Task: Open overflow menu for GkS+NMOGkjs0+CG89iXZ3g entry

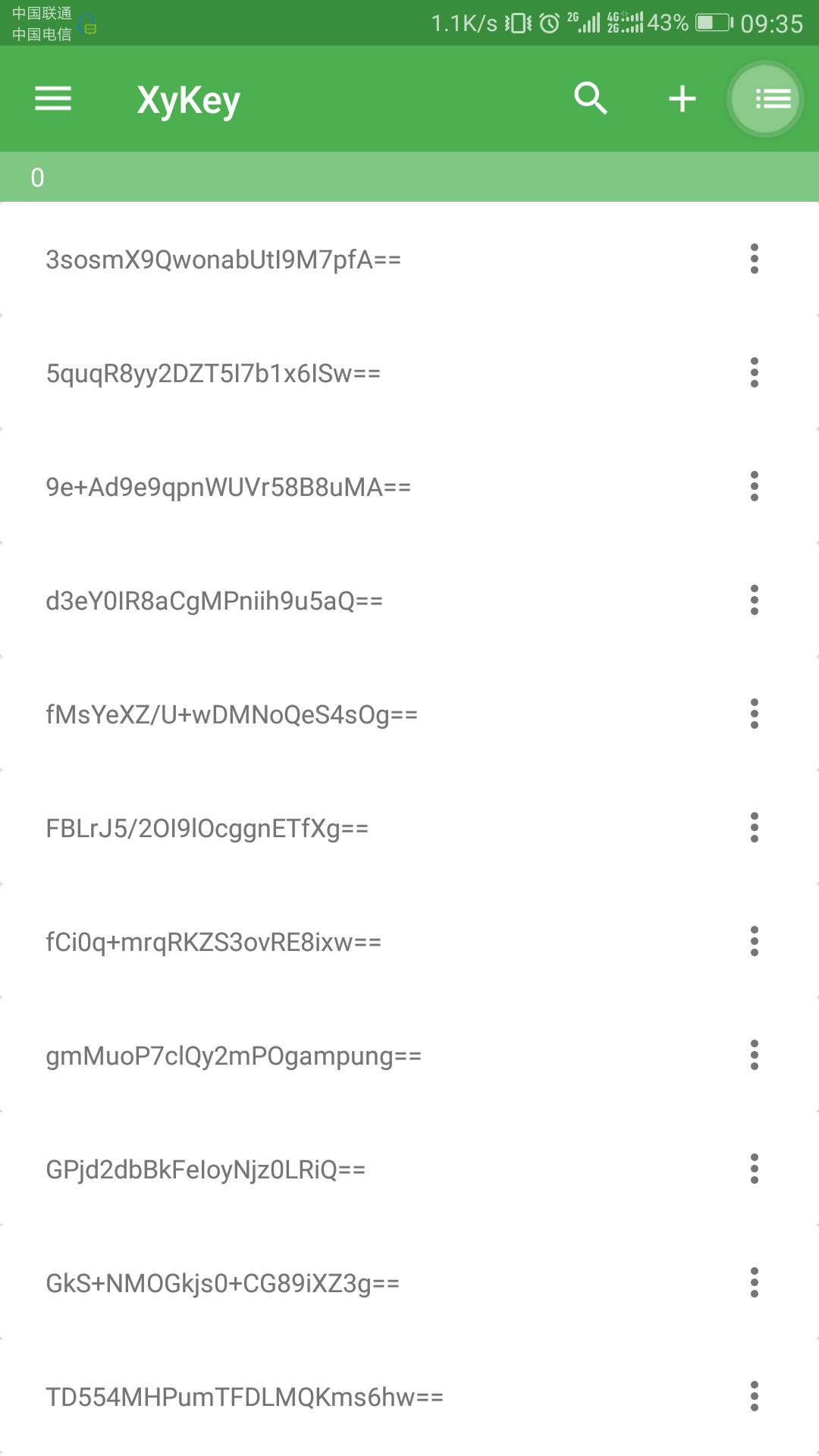Action: [x=755, y=1283]
